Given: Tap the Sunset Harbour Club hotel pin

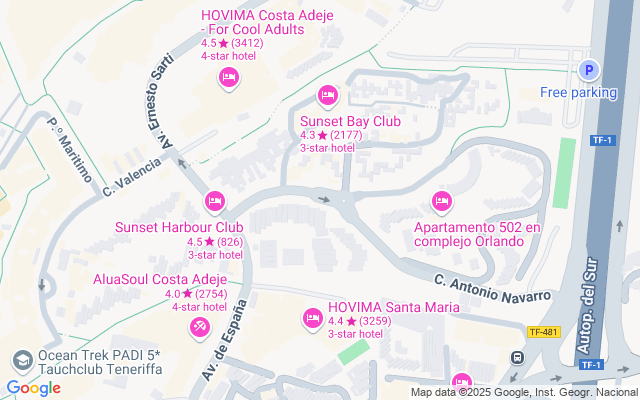Looking at the screenshot, I should [x=214, y=202].
